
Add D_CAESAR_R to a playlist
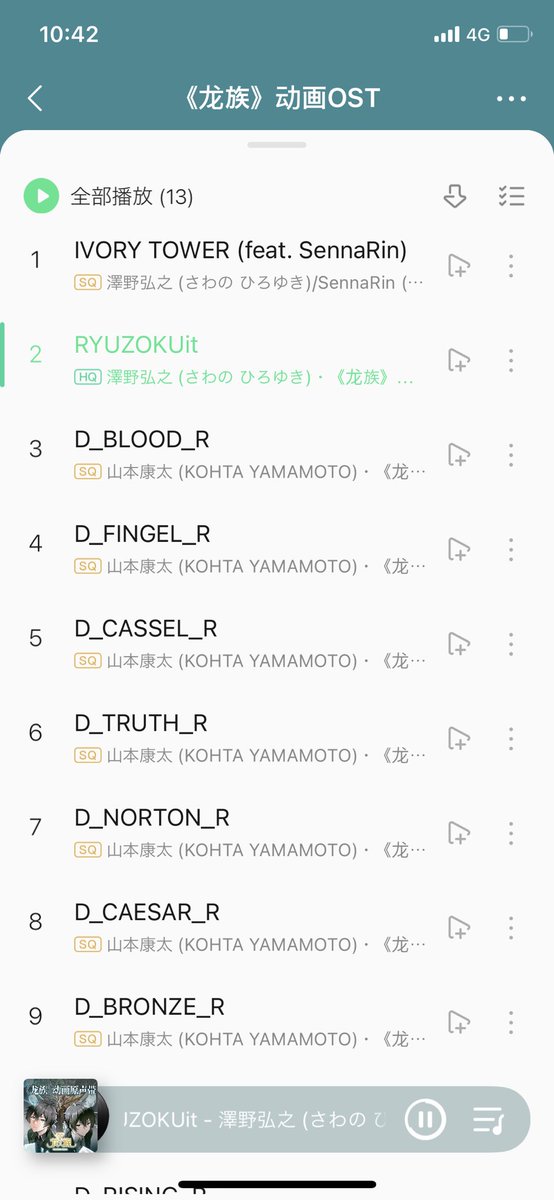click(x=459, y=927)
